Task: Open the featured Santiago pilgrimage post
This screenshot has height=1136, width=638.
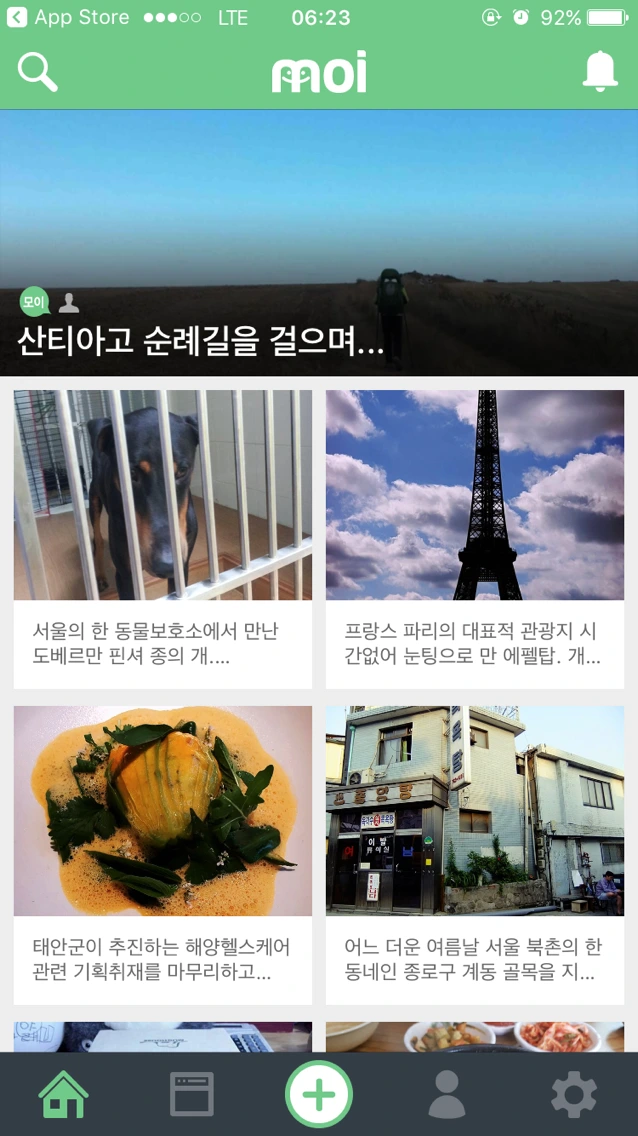Action: click(319, 243)
